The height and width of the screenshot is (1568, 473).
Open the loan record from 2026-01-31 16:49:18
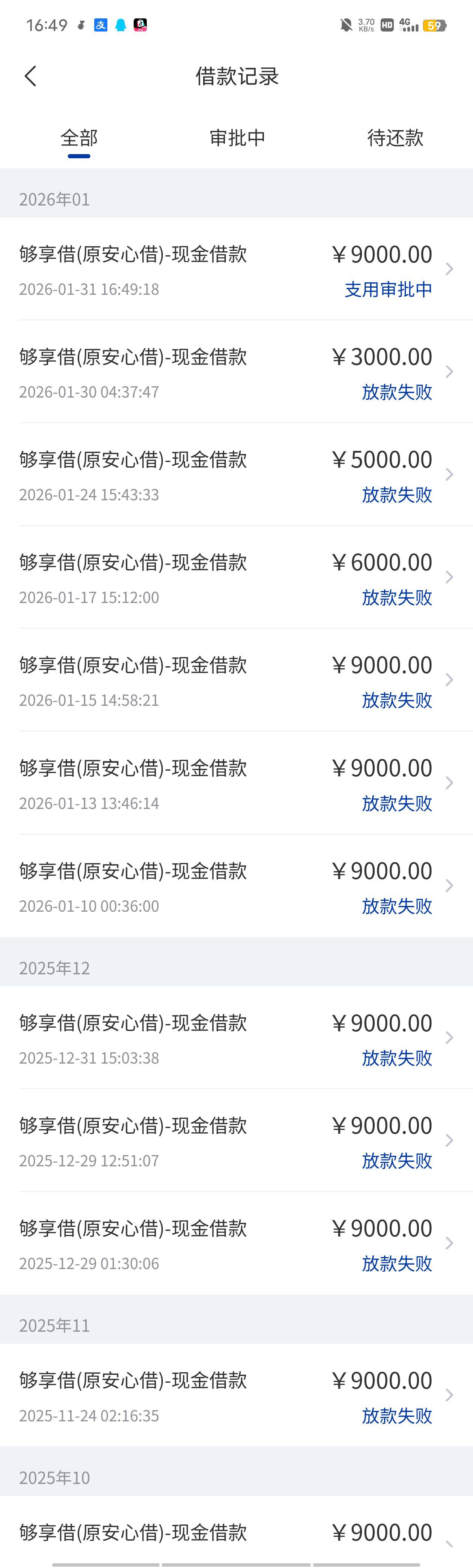(x=236, y=270)
